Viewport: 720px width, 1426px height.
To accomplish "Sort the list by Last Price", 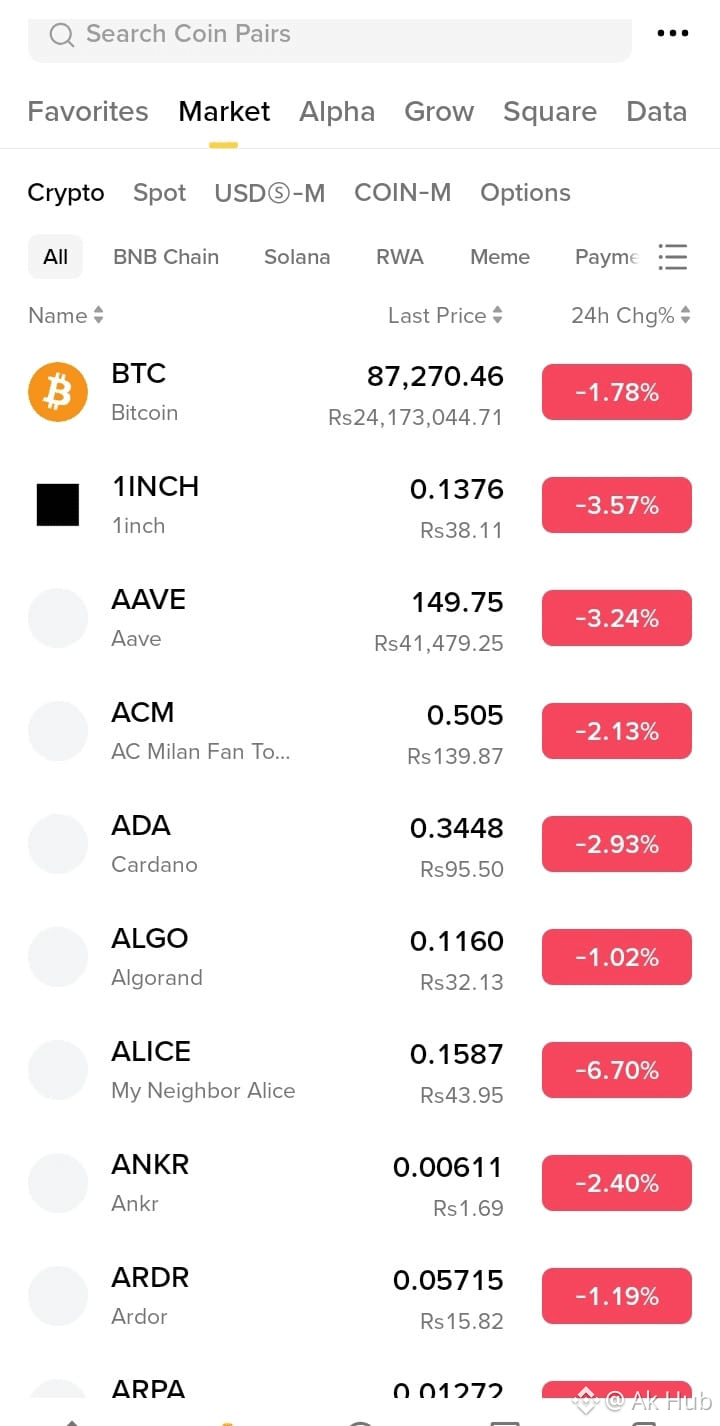I will click(x=444, y=315).
